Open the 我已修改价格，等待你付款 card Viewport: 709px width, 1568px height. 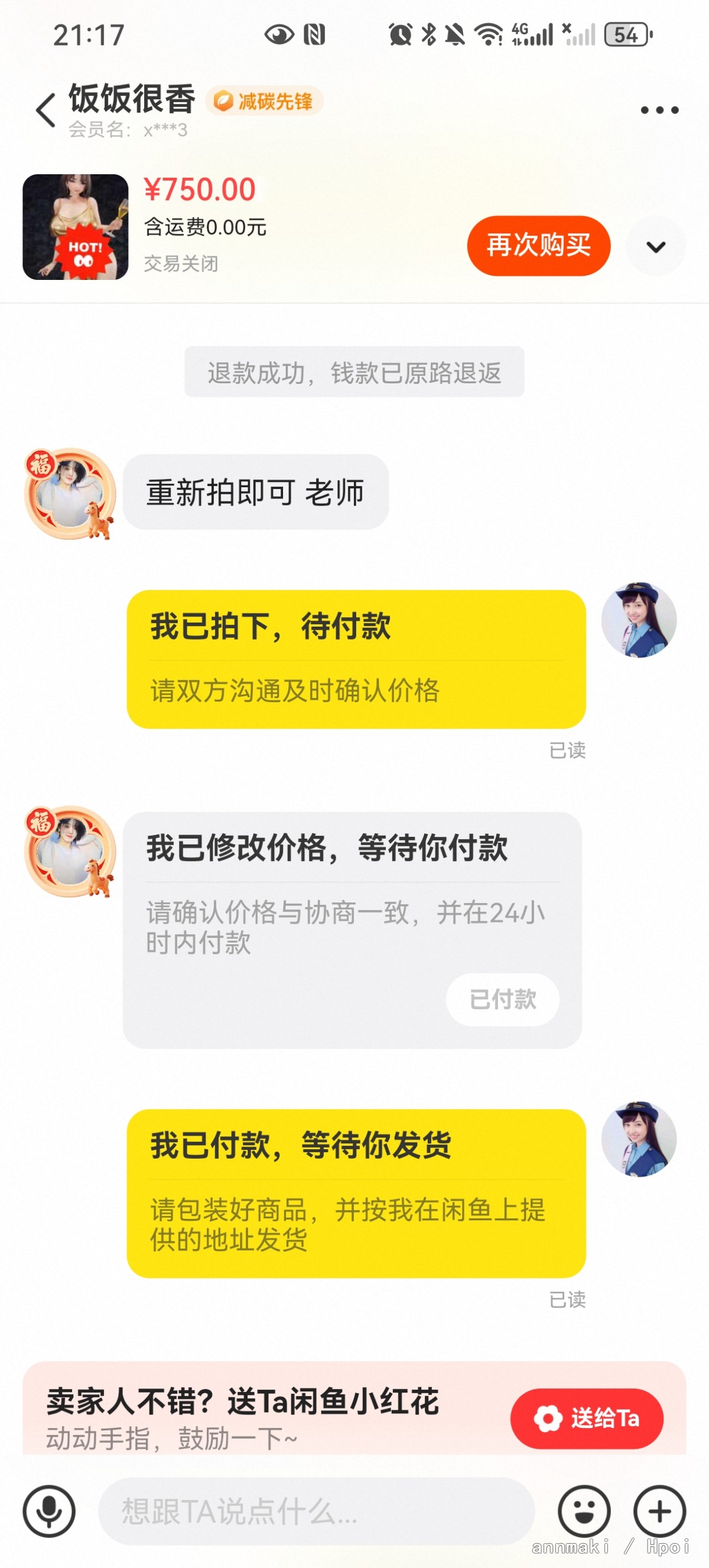click(352, 901)
